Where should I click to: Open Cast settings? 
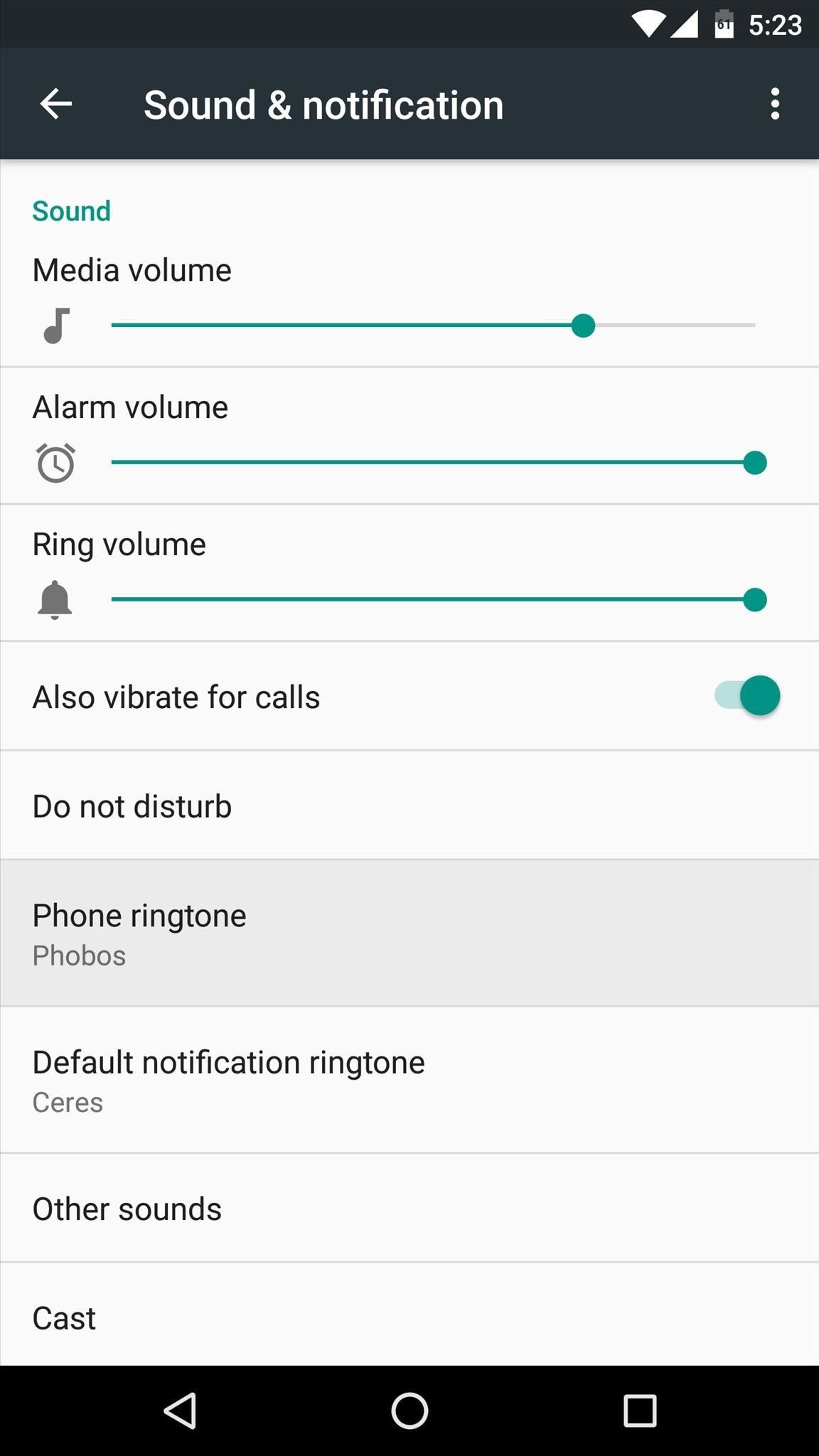pyautogui.click(x=409, y=1317)
